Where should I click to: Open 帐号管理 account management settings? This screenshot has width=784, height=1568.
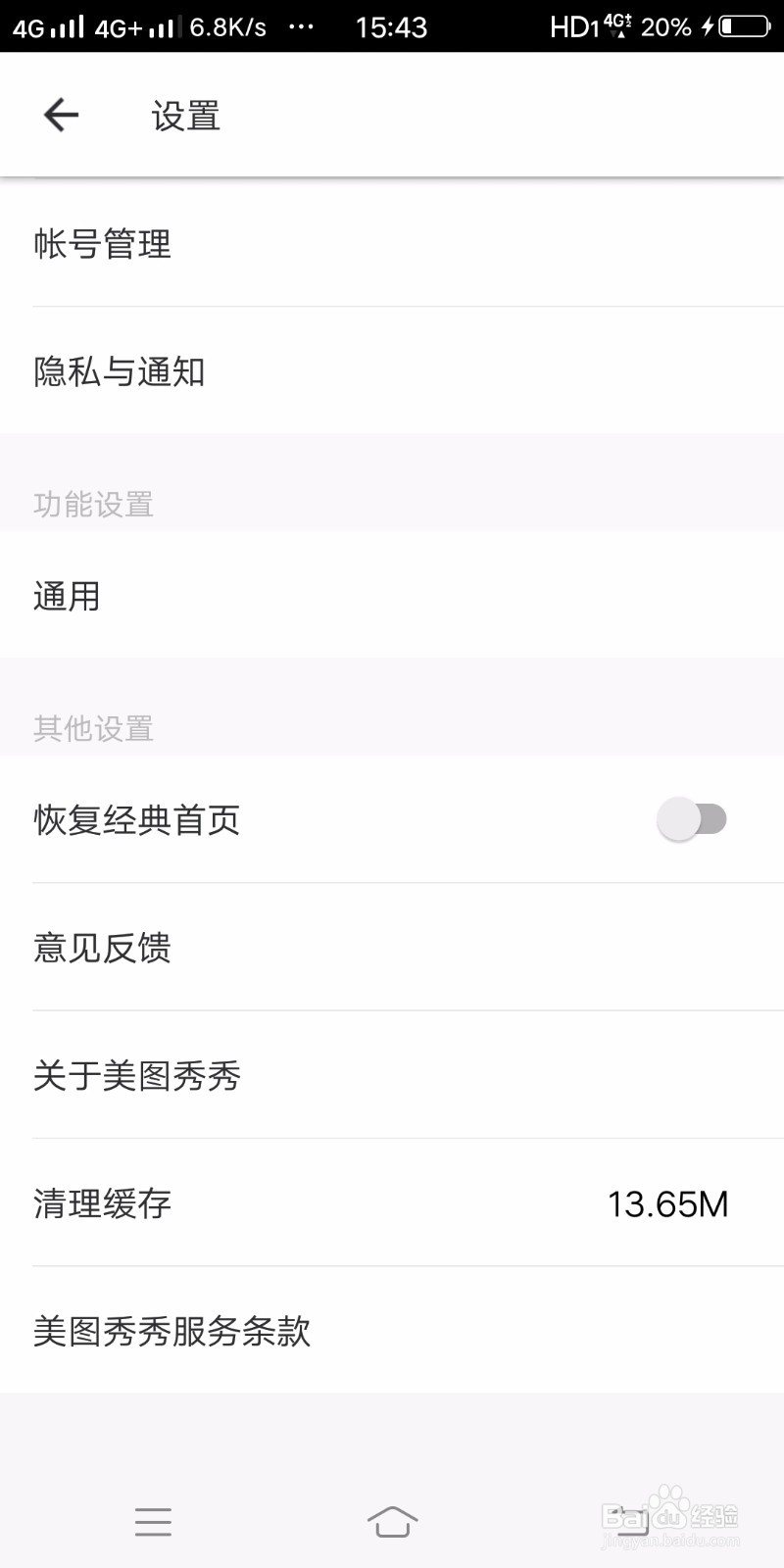tap(102, 245)
